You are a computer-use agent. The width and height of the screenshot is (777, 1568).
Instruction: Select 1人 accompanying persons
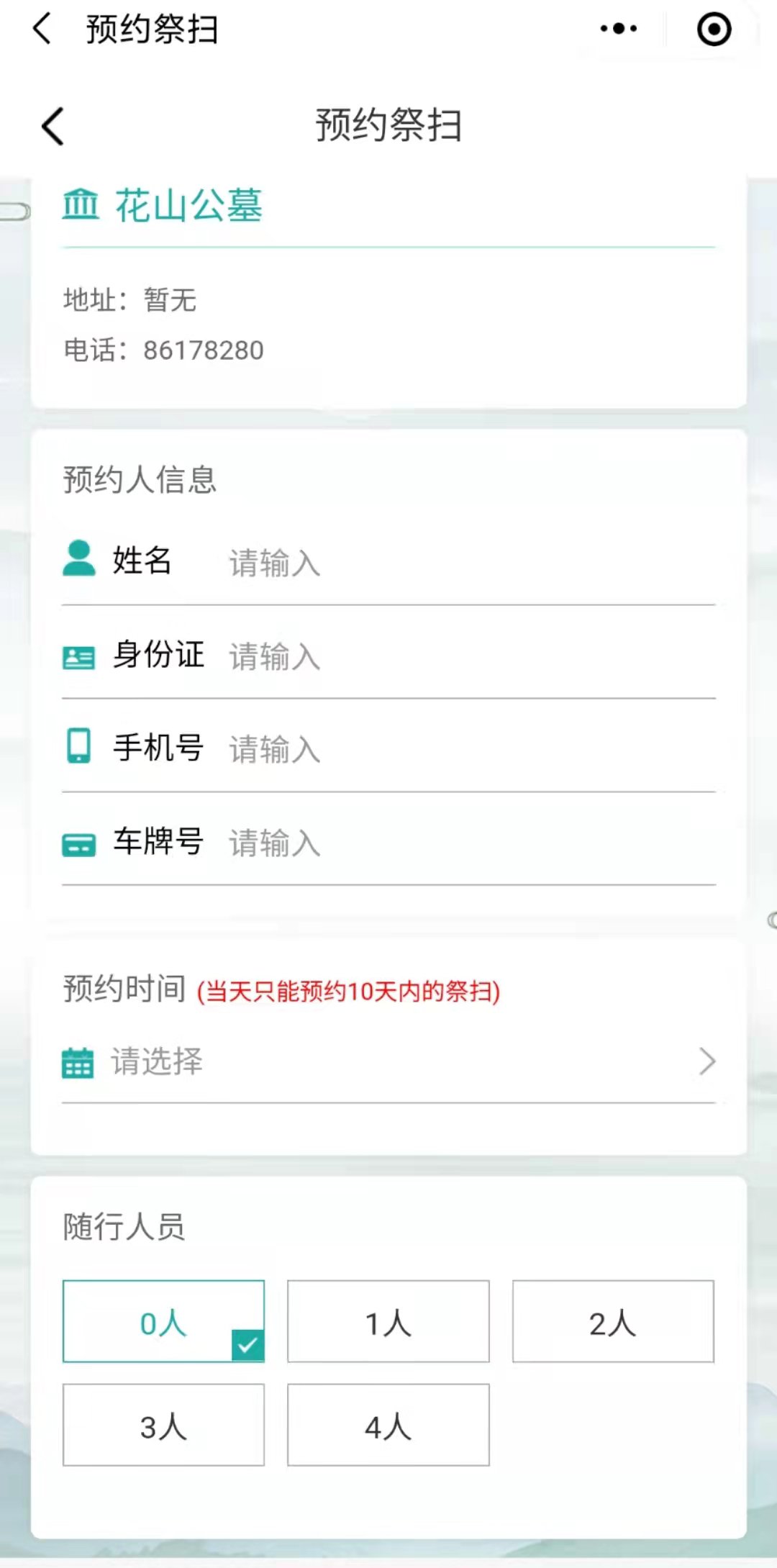(388, 1321)
